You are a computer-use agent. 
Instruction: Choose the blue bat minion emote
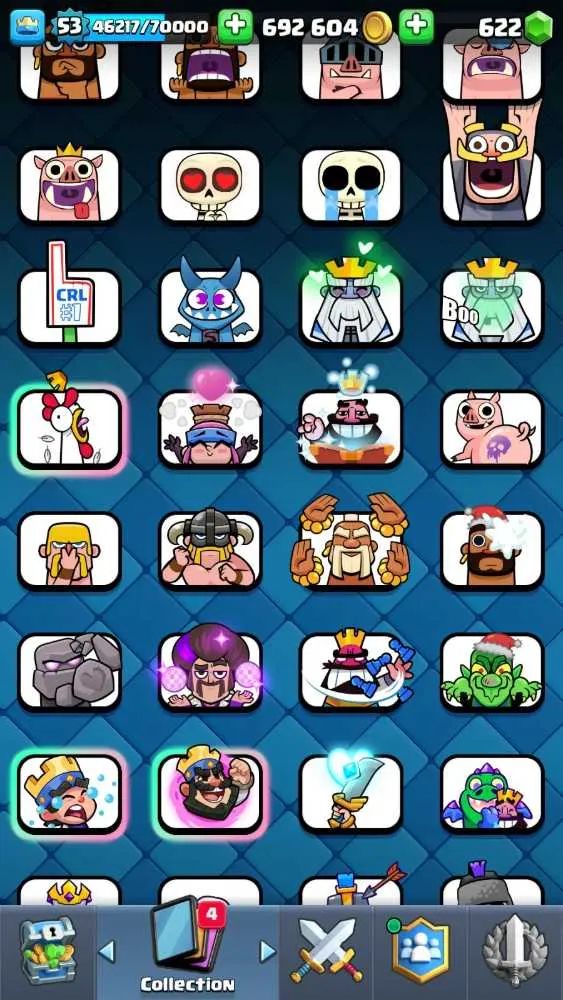point(210,300)
